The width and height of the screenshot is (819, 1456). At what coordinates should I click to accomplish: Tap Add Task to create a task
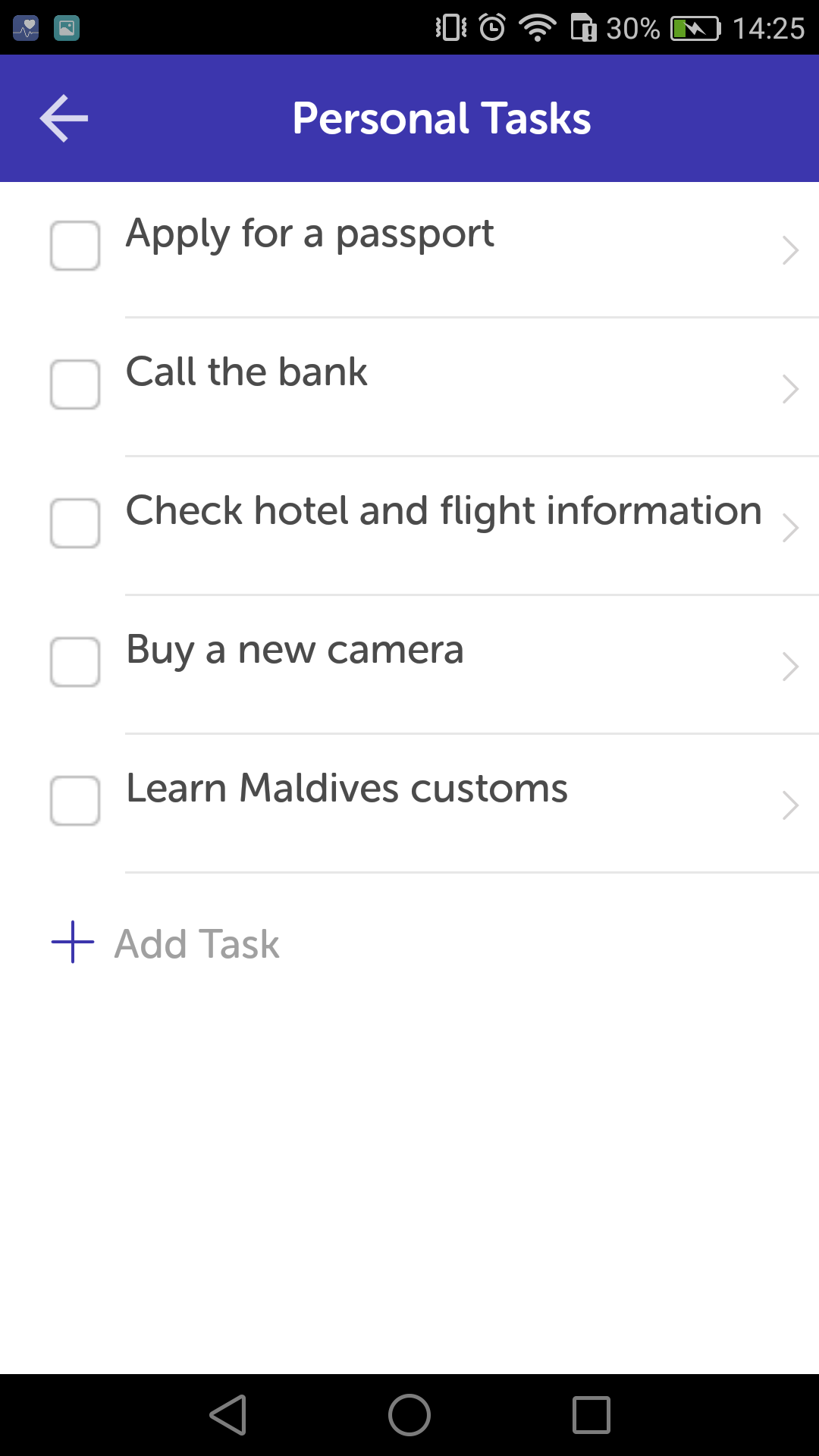tap(196, 943)
